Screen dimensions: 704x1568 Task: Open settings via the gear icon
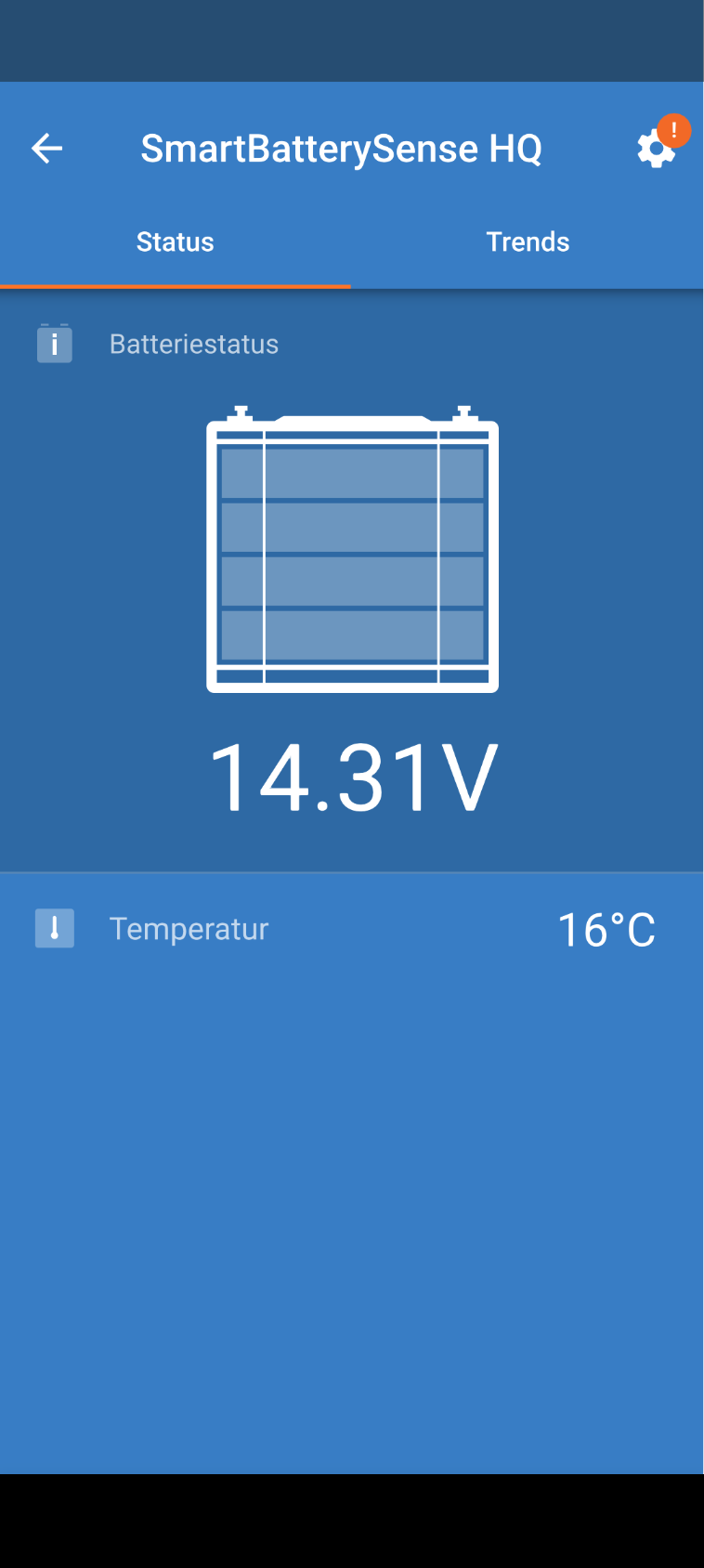(x=656, y=150)
